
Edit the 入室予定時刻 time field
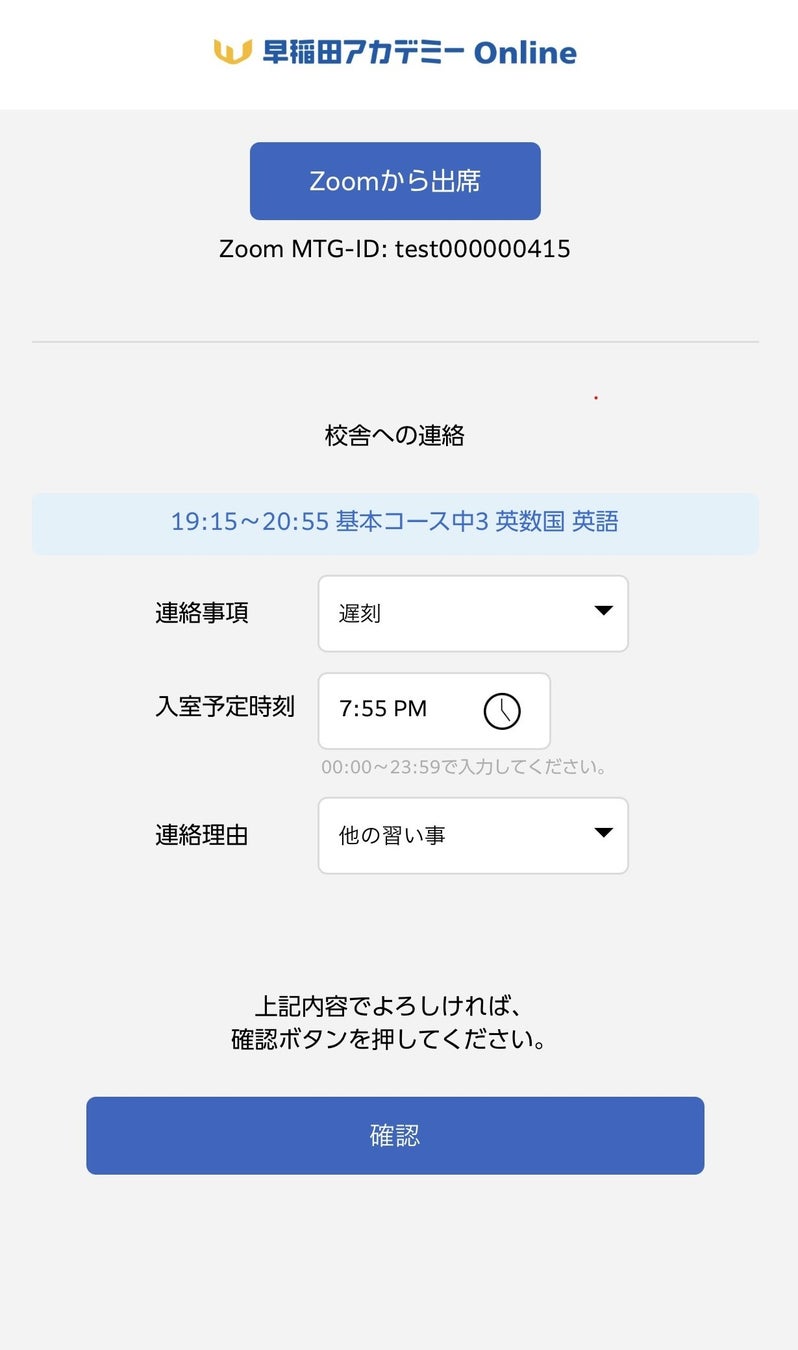pos(400,710)
